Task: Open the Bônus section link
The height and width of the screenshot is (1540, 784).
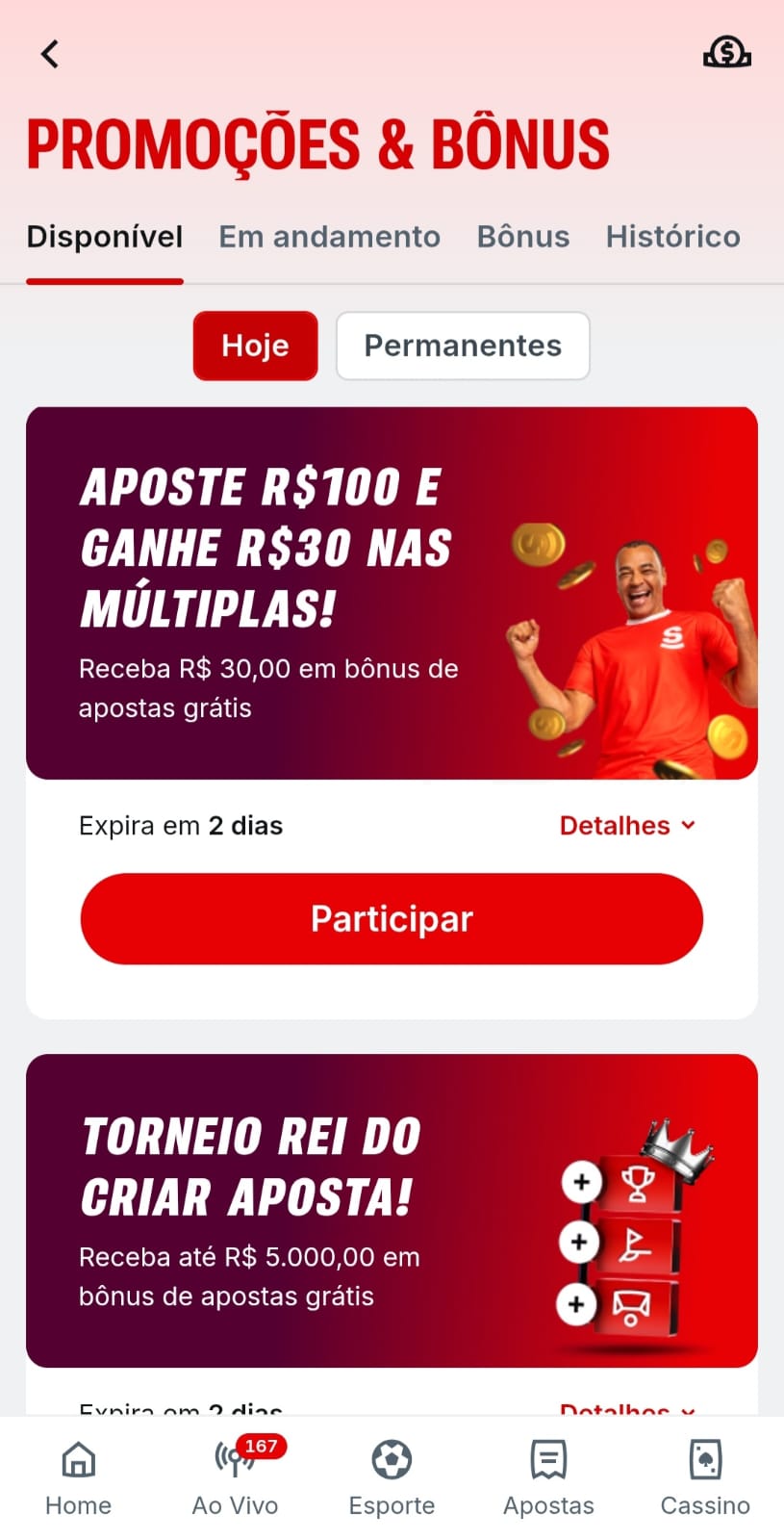Action: (x=522, y=237)
